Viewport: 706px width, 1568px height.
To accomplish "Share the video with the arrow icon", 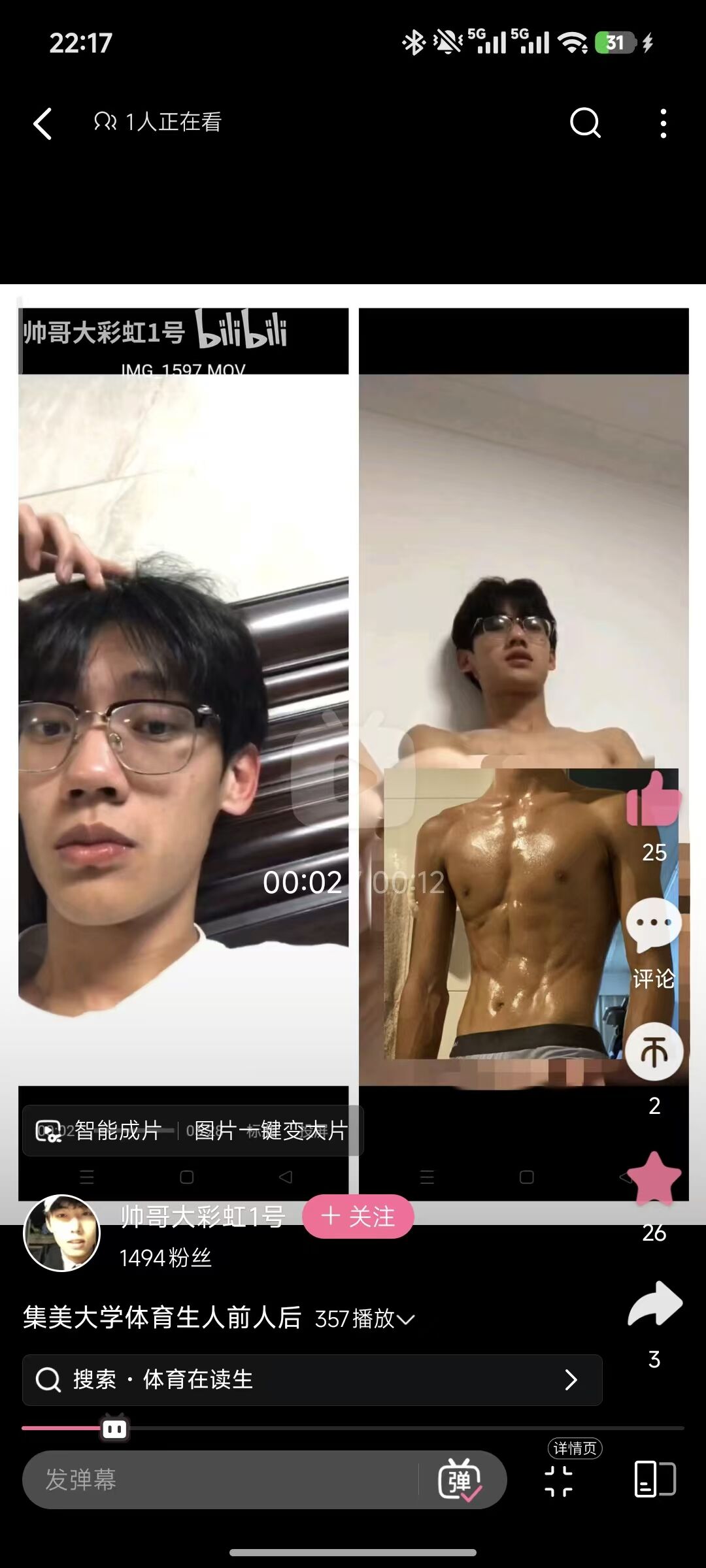I will tap(654, 1304).
